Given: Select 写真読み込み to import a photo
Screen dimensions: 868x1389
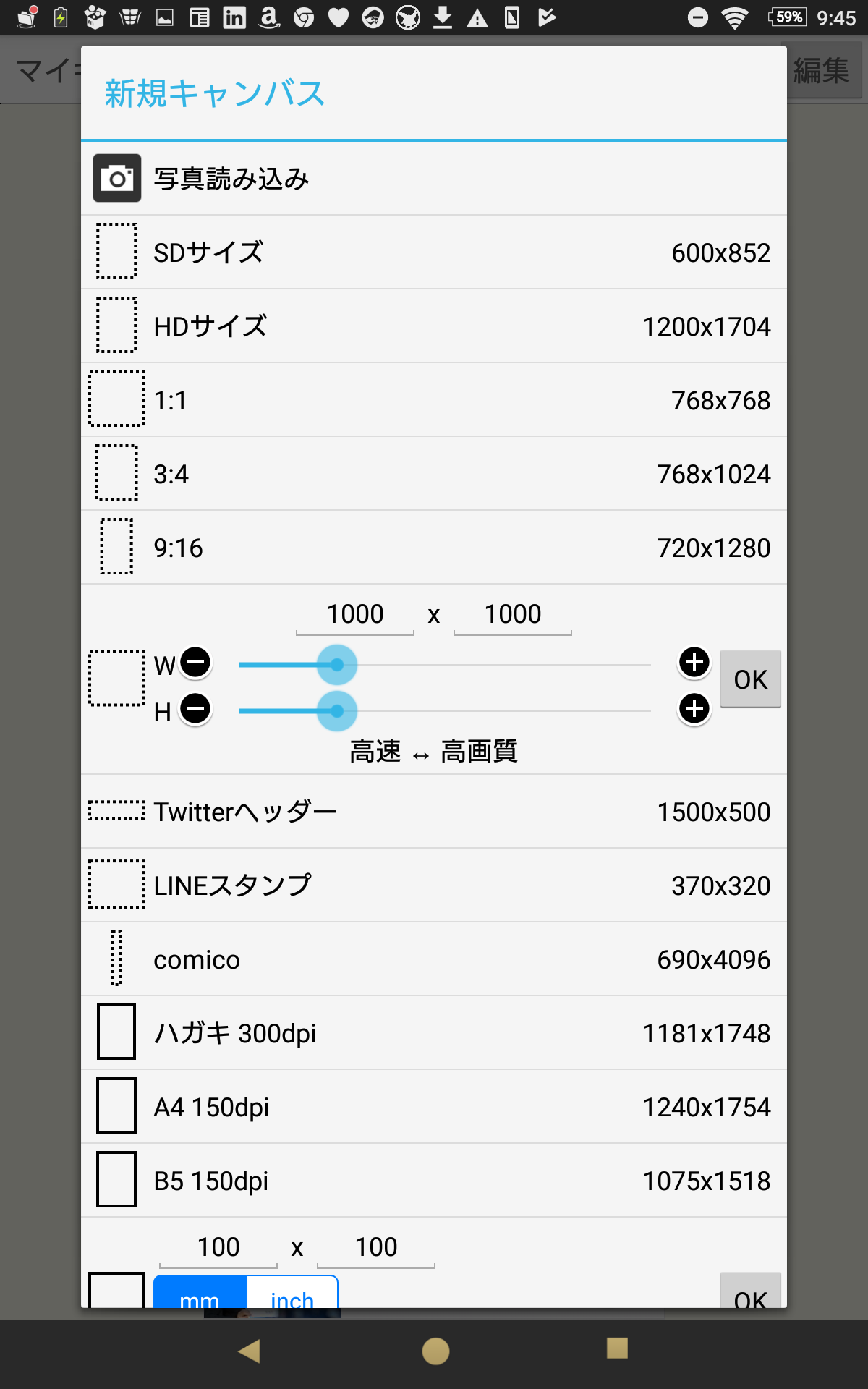Looking at the screenshot, I should click(x=434, y=178).
